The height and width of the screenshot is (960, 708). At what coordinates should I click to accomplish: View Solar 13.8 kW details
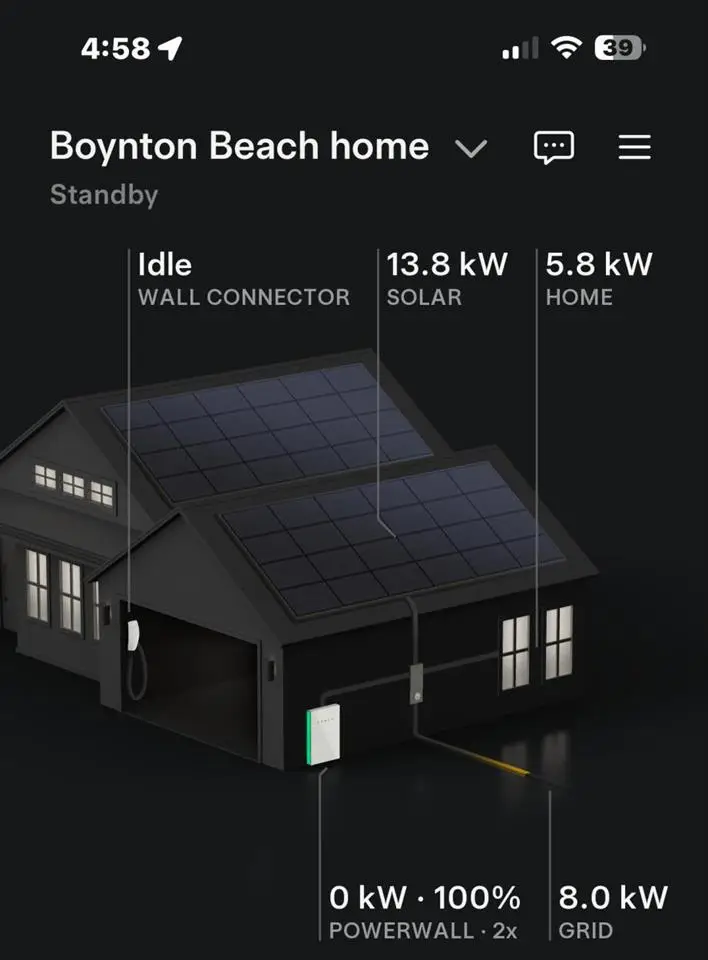(x=446, y=279)
